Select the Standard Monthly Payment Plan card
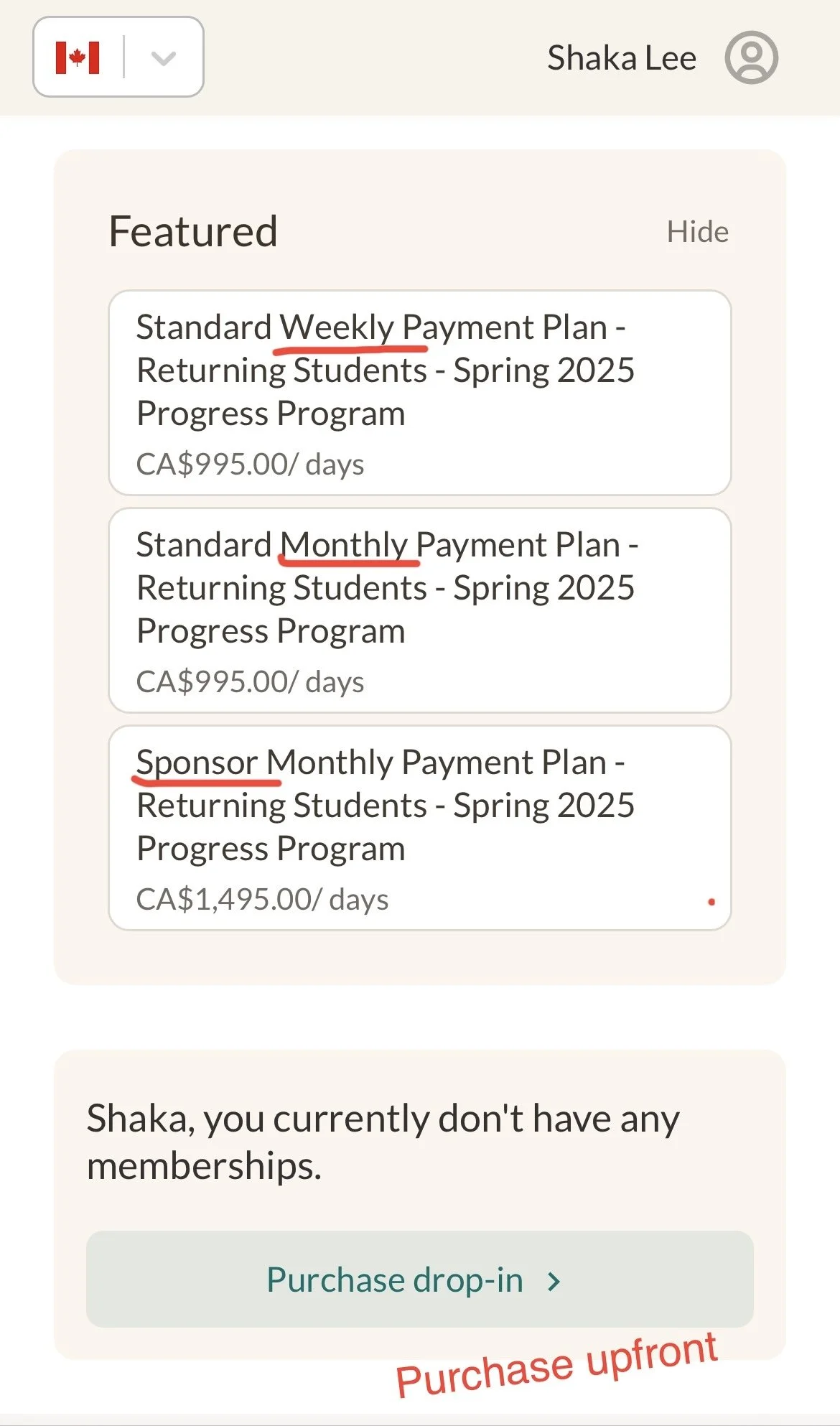840x1426 pixels. tap(419, 610)
